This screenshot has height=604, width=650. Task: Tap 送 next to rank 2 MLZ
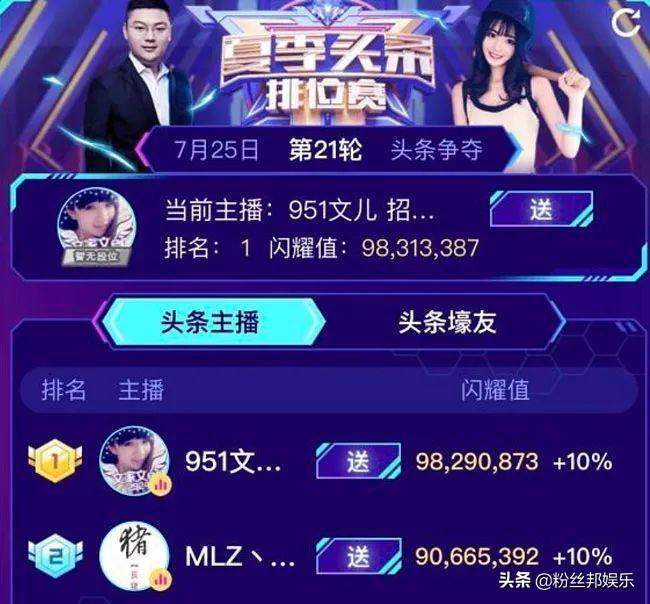click(358, 555)
